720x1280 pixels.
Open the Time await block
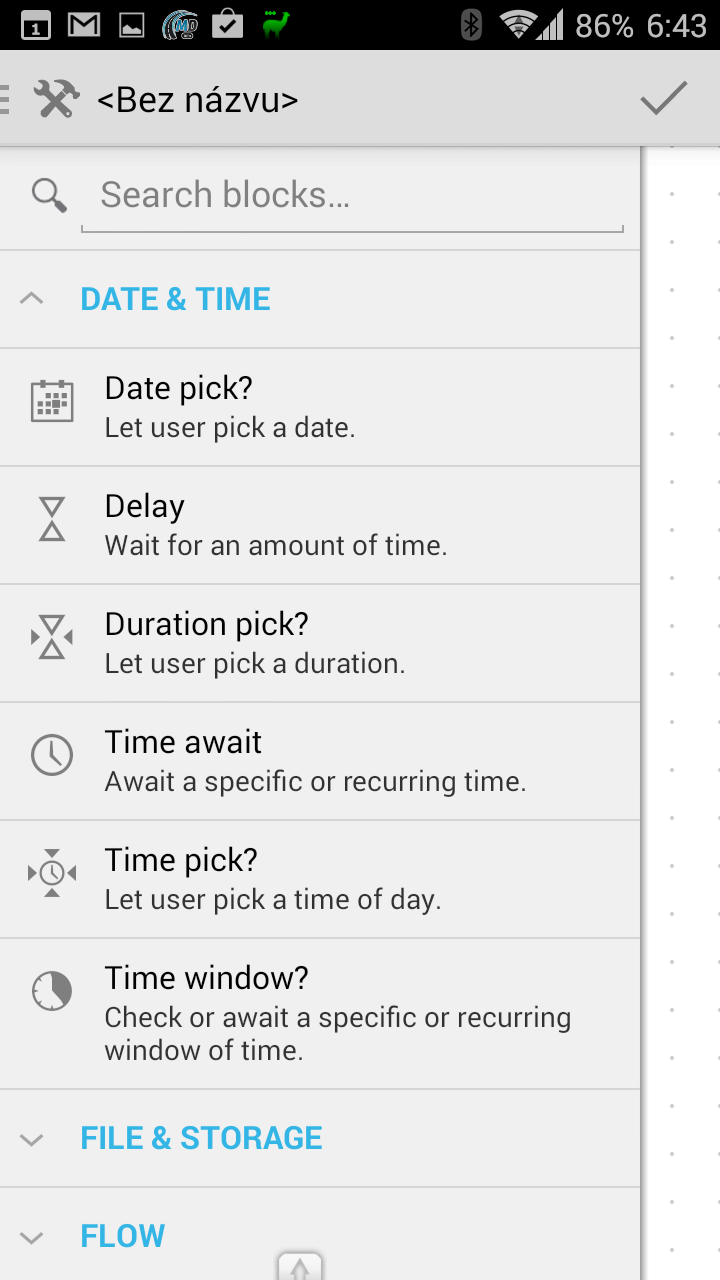tap(320, 761)
